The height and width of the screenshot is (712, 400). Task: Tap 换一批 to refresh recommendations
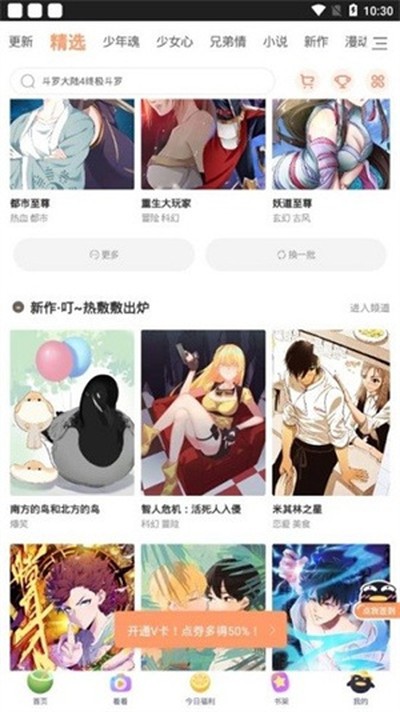(296, 255)
